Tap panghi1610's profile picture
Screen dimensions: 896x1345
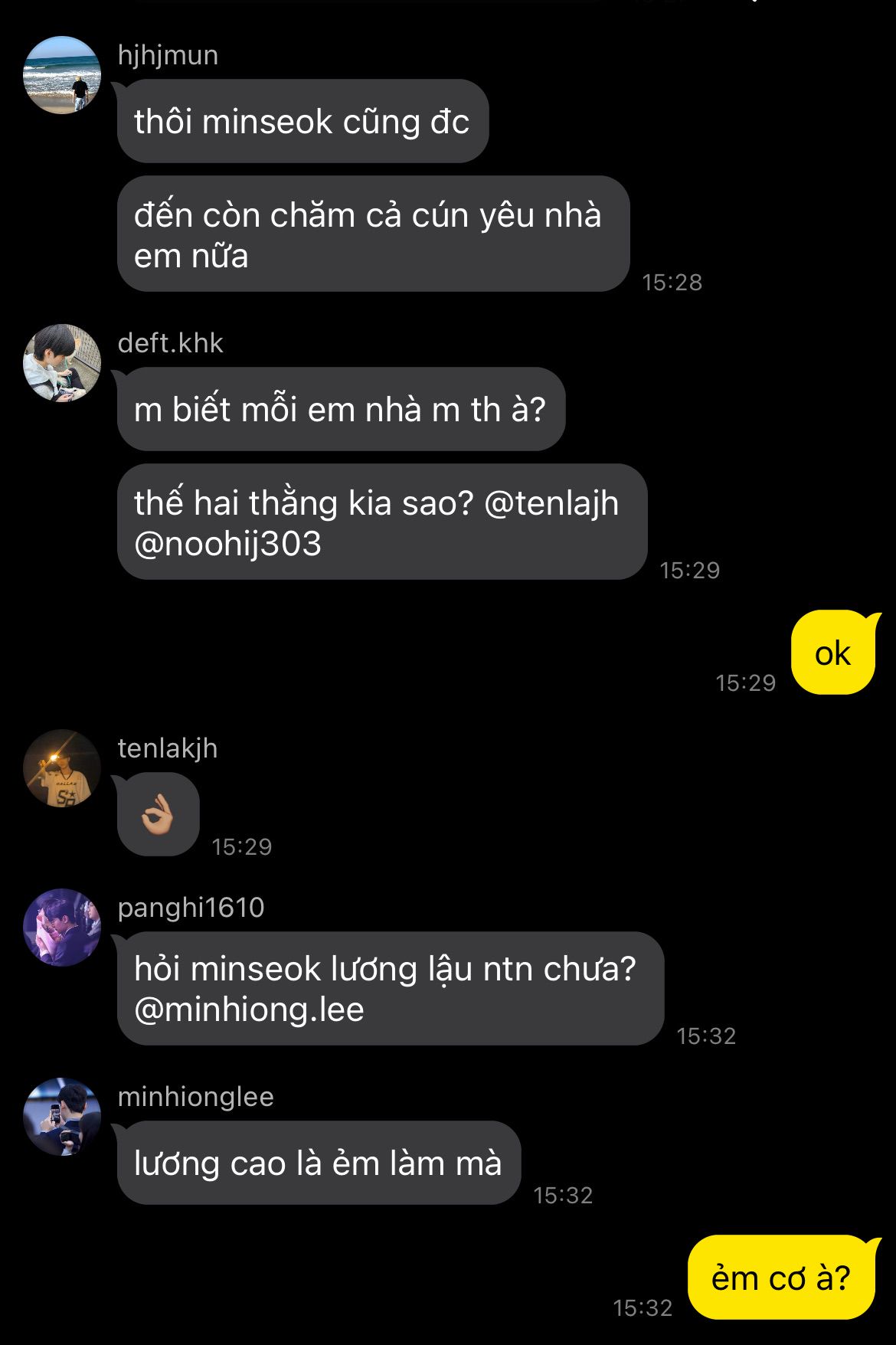click(x=62, y=928)
